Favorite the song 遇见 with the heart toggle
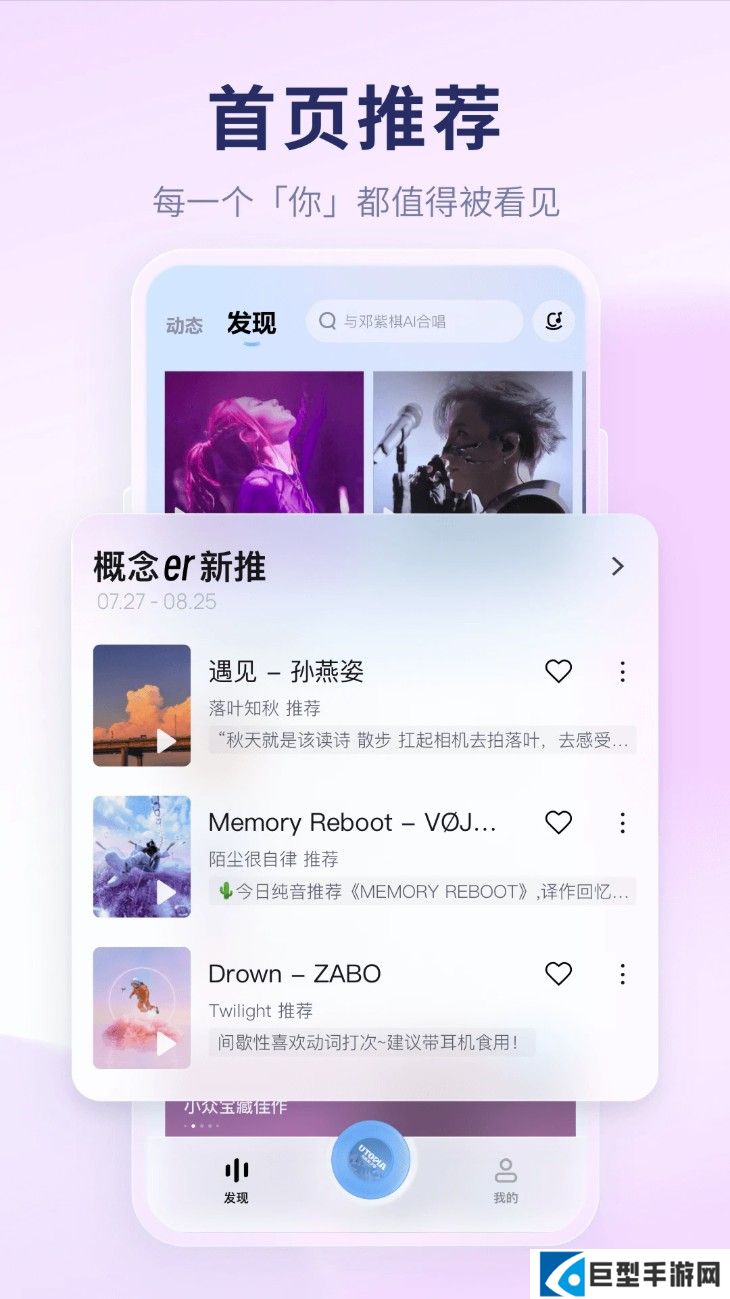 coord(558,671)
